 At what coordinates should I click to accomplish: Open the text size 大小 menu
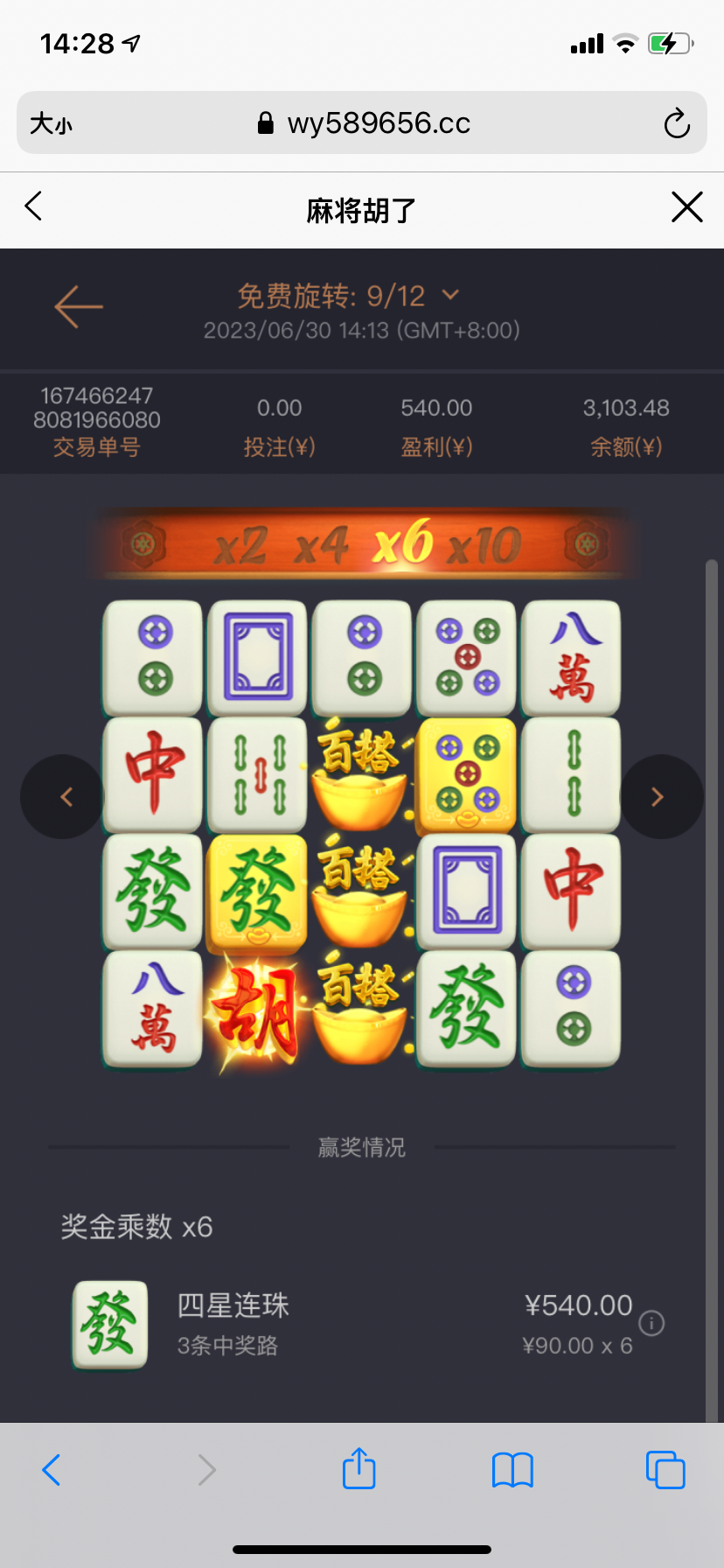coord(51,123)
